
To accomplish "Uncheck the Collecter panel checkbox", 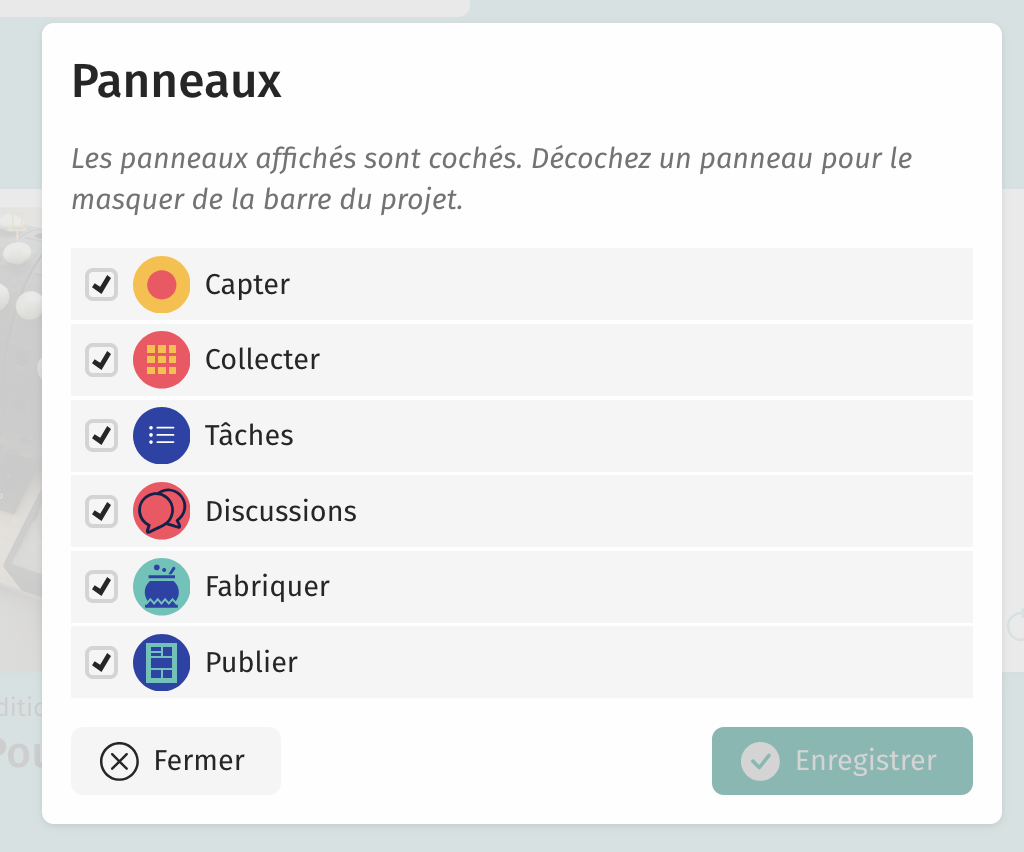I will 101,360.
